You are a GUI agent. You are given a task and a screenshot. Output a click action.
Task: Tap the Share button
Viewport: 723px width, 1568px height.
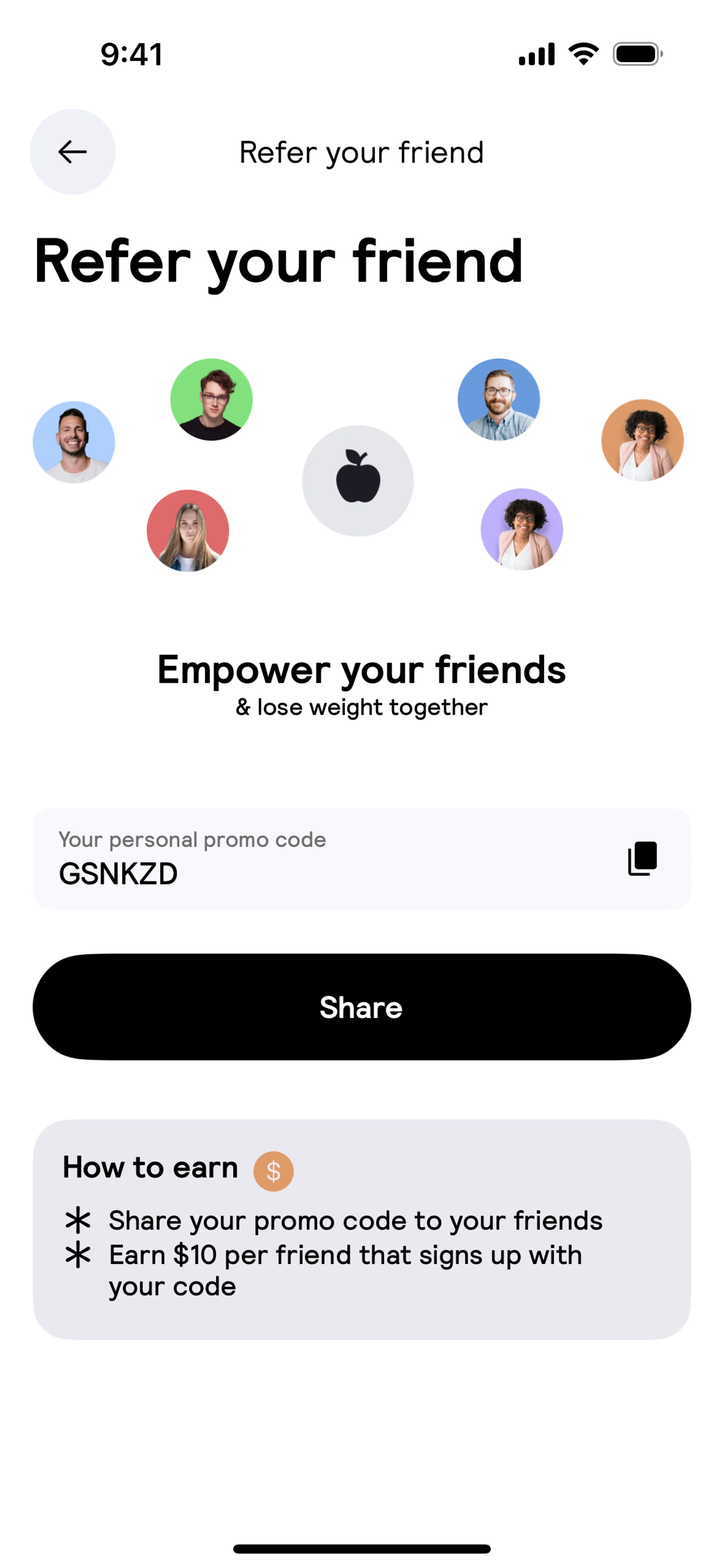pos(361,1007)
